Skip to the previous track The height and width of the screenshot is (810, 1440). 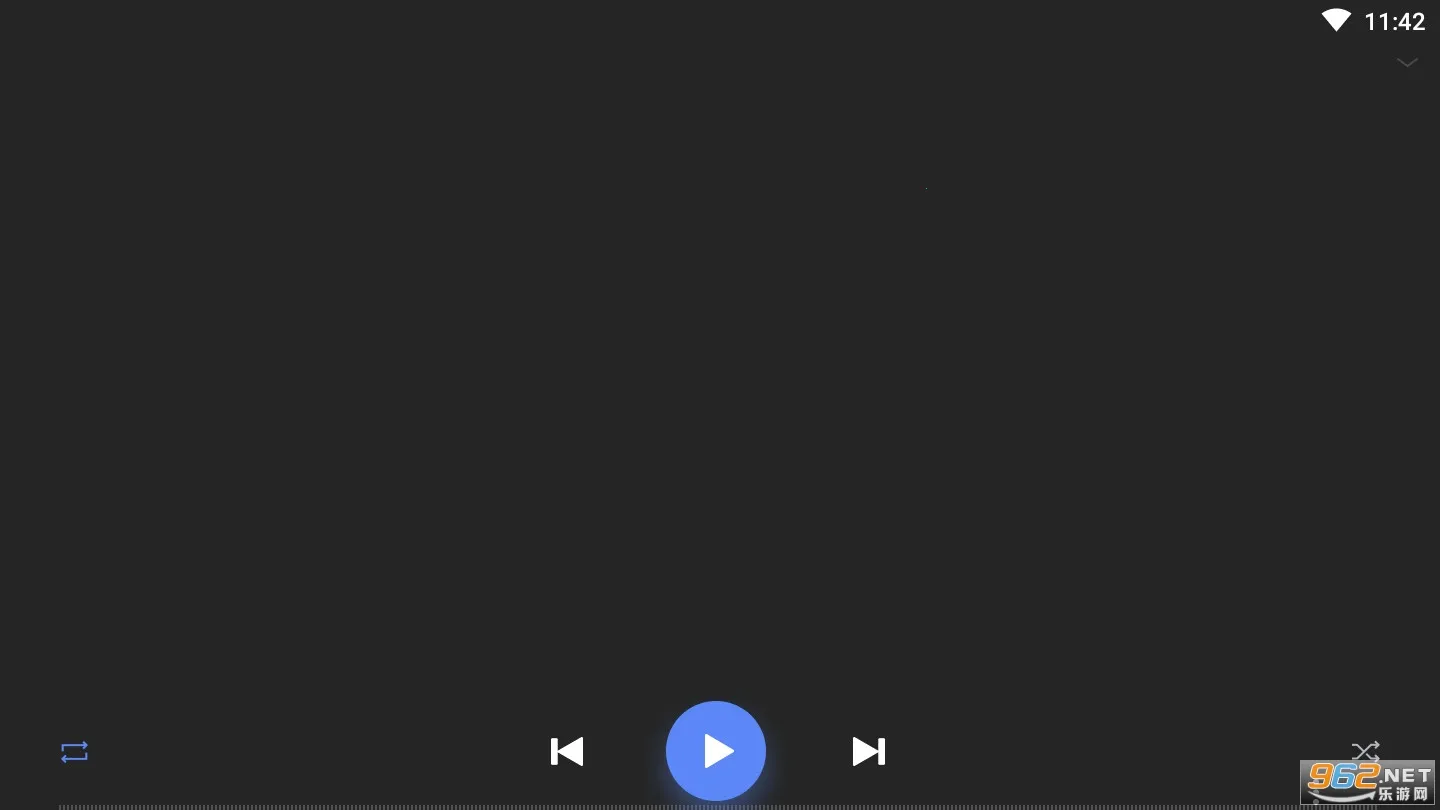(567, 751)
